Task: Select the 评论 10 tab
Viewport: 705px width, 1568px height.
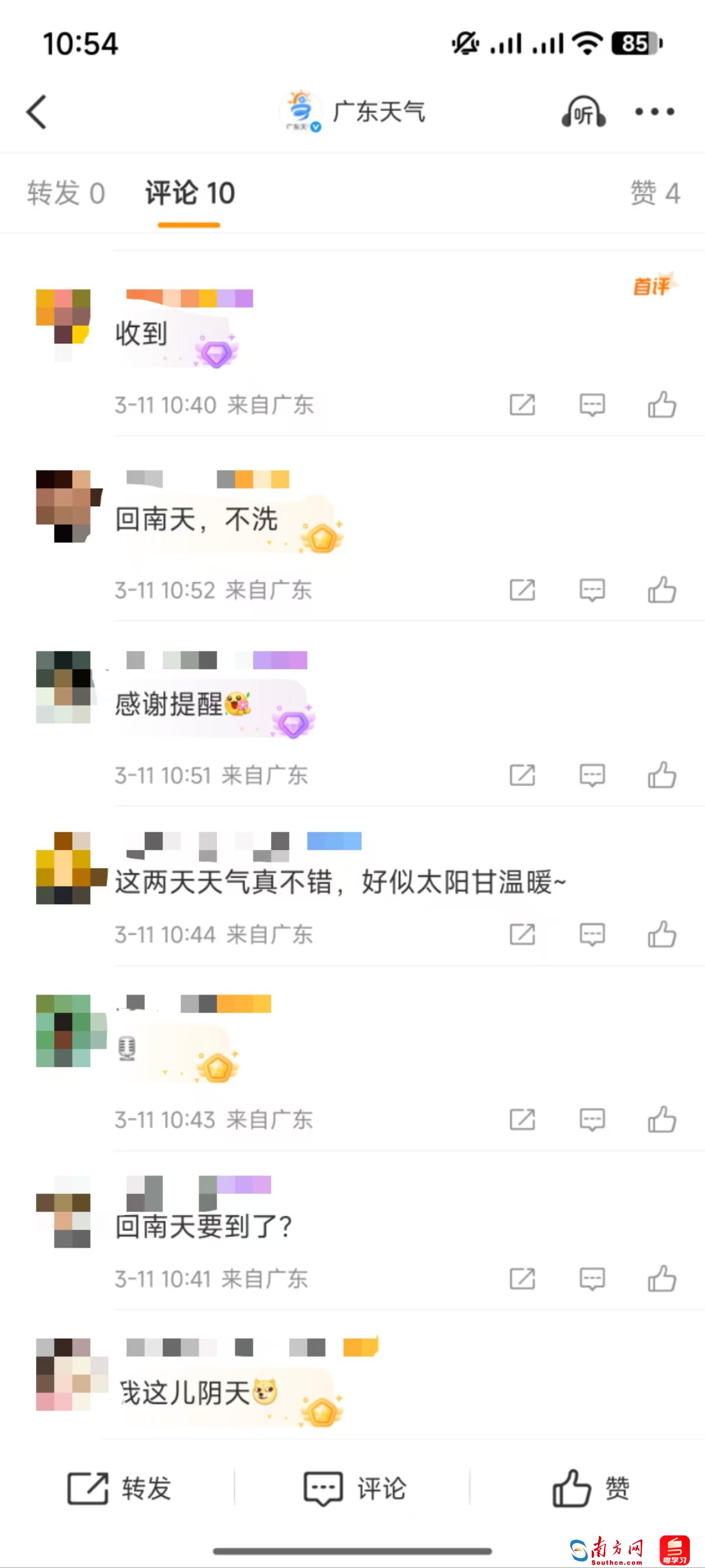Action: 189,193
